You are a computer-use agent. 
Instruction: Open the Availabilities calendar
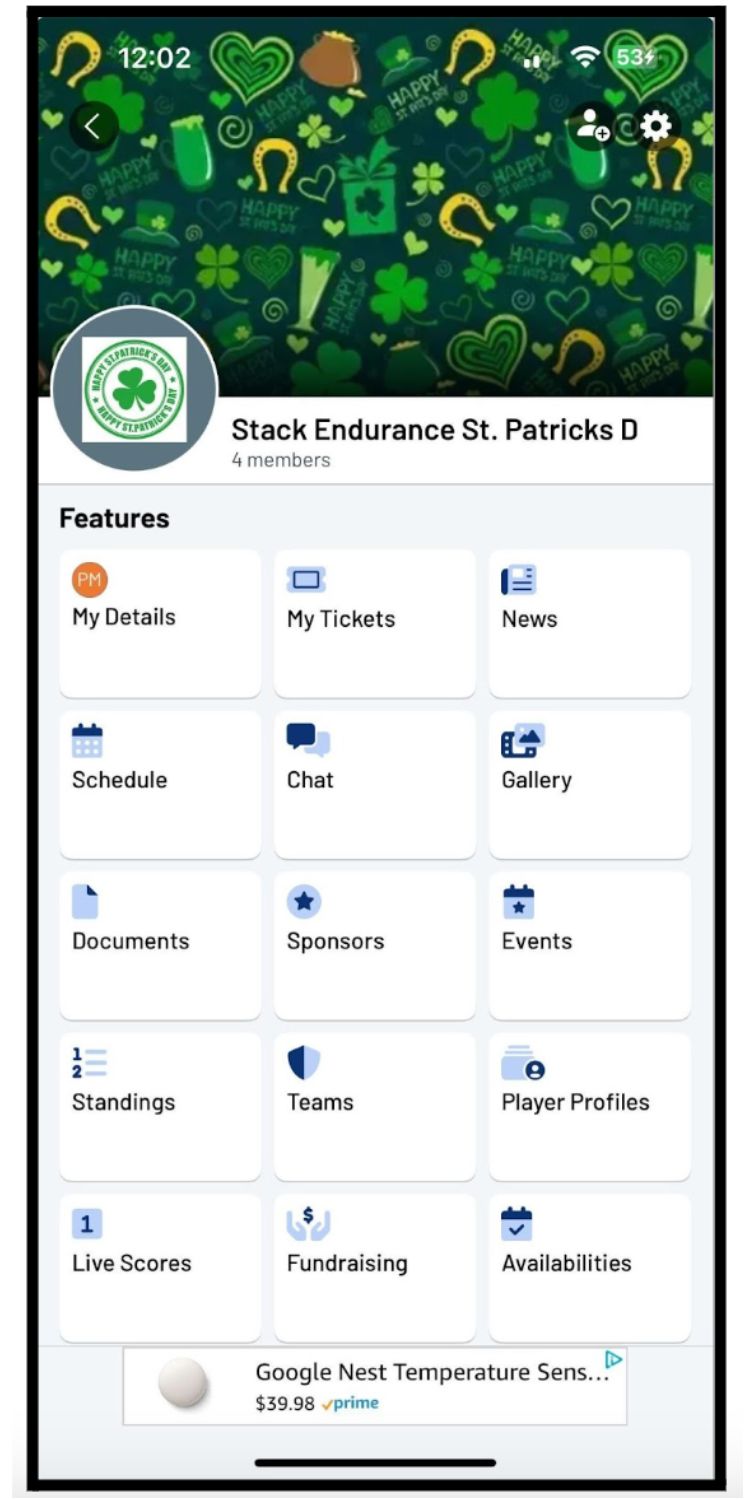point(590,1264)
